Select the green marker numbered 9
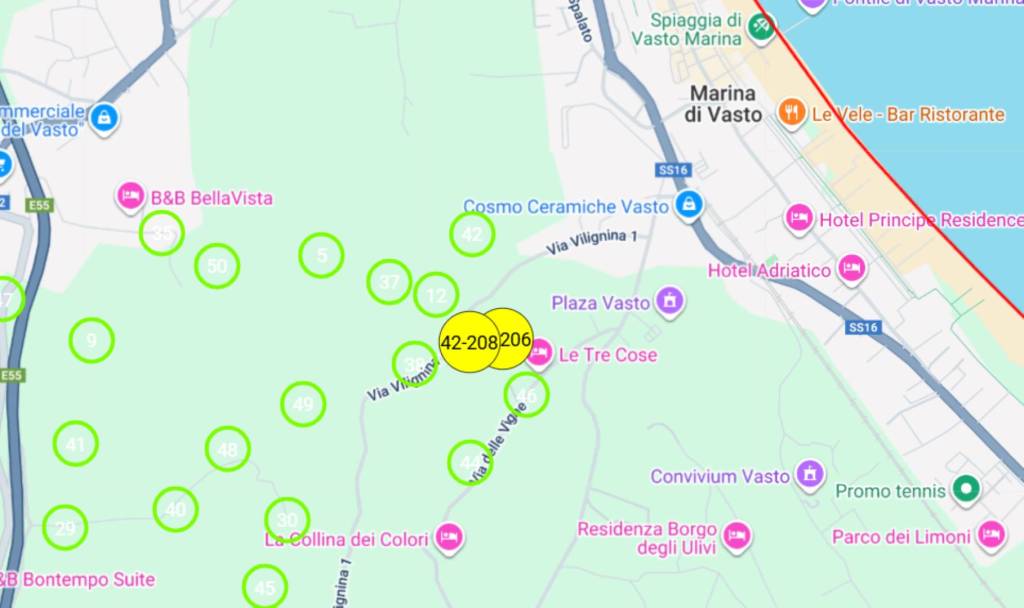 [91, 341]
